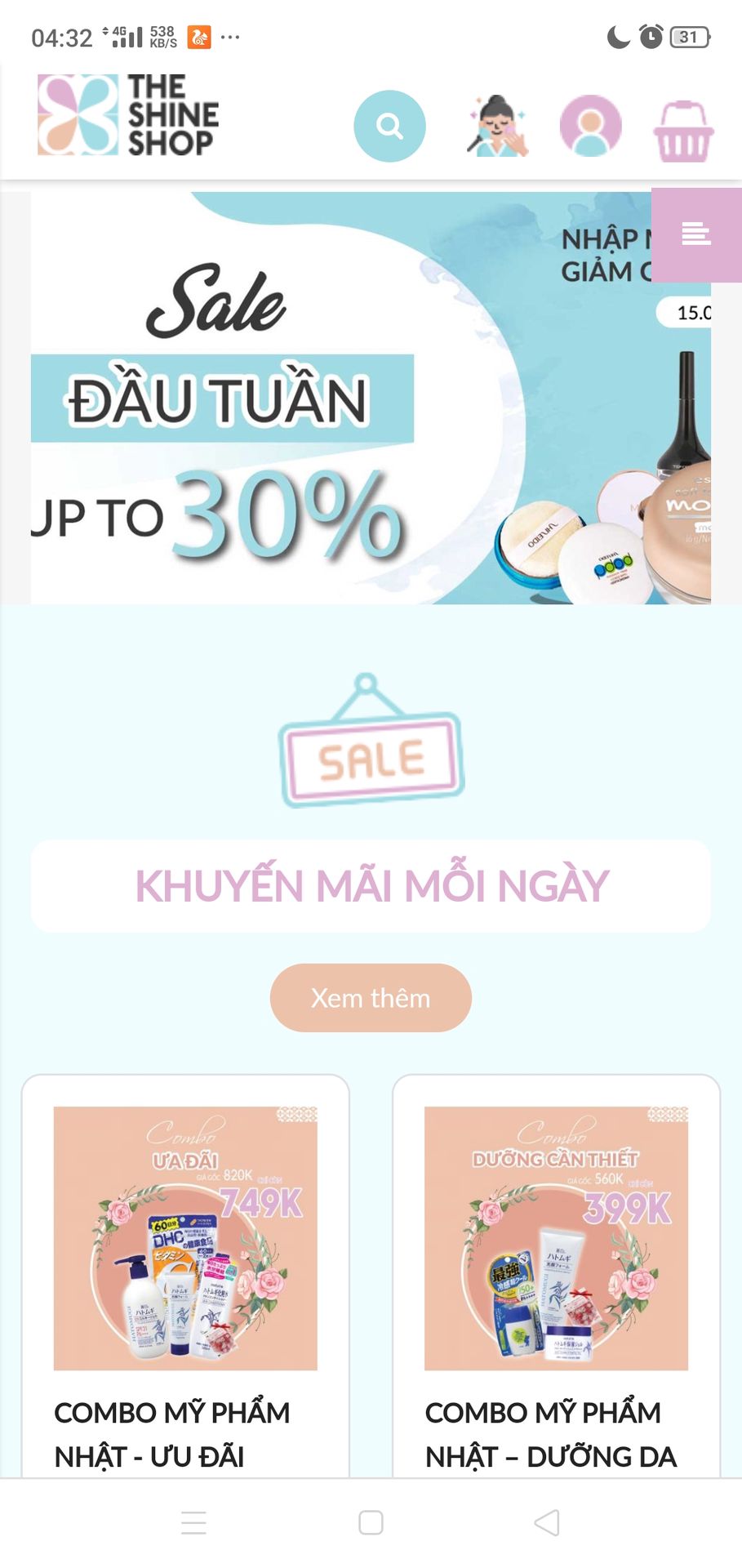The height and width of the screenshot is (1568, 742).
Task: Tap the Xem thêm button
Action: 371,997
